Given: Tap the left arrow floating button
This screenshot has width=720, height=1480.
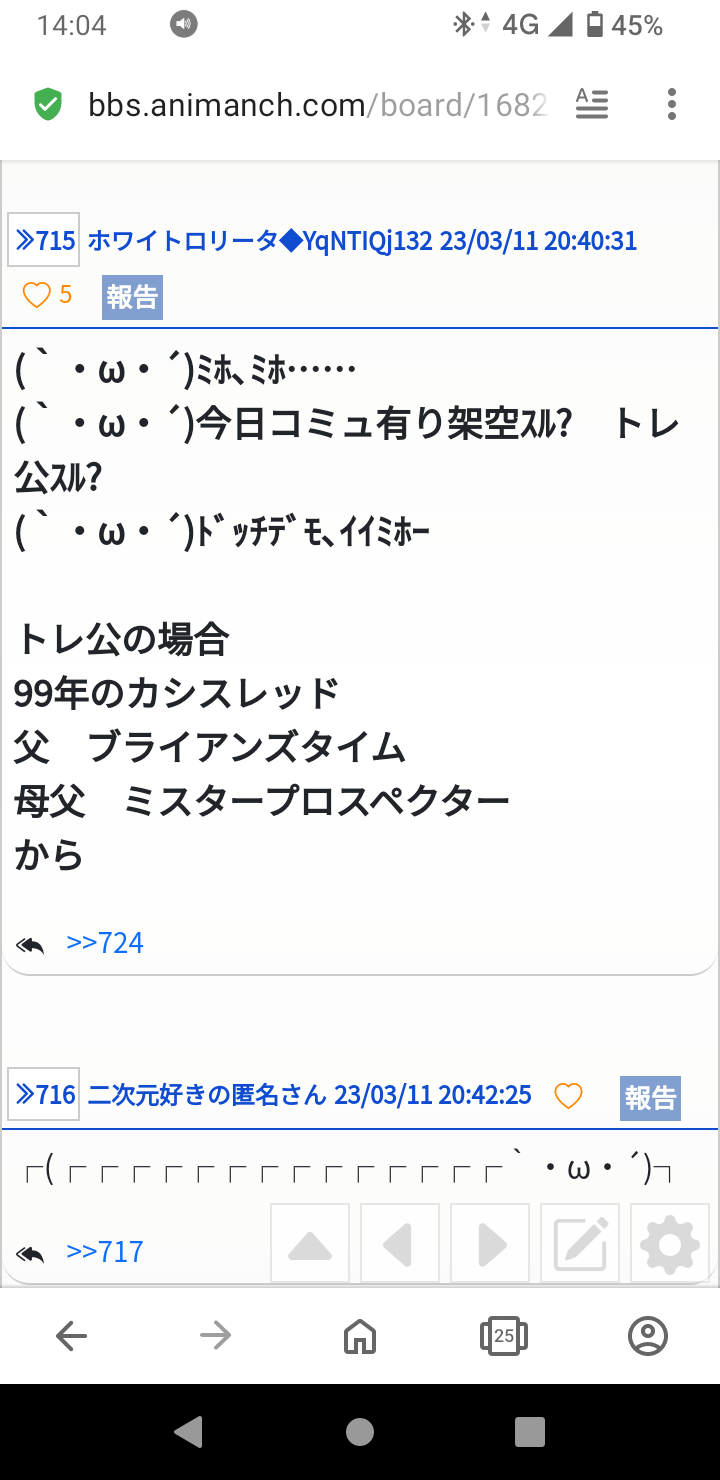Looking at the screenshot, I should [x=400, y=1243].
